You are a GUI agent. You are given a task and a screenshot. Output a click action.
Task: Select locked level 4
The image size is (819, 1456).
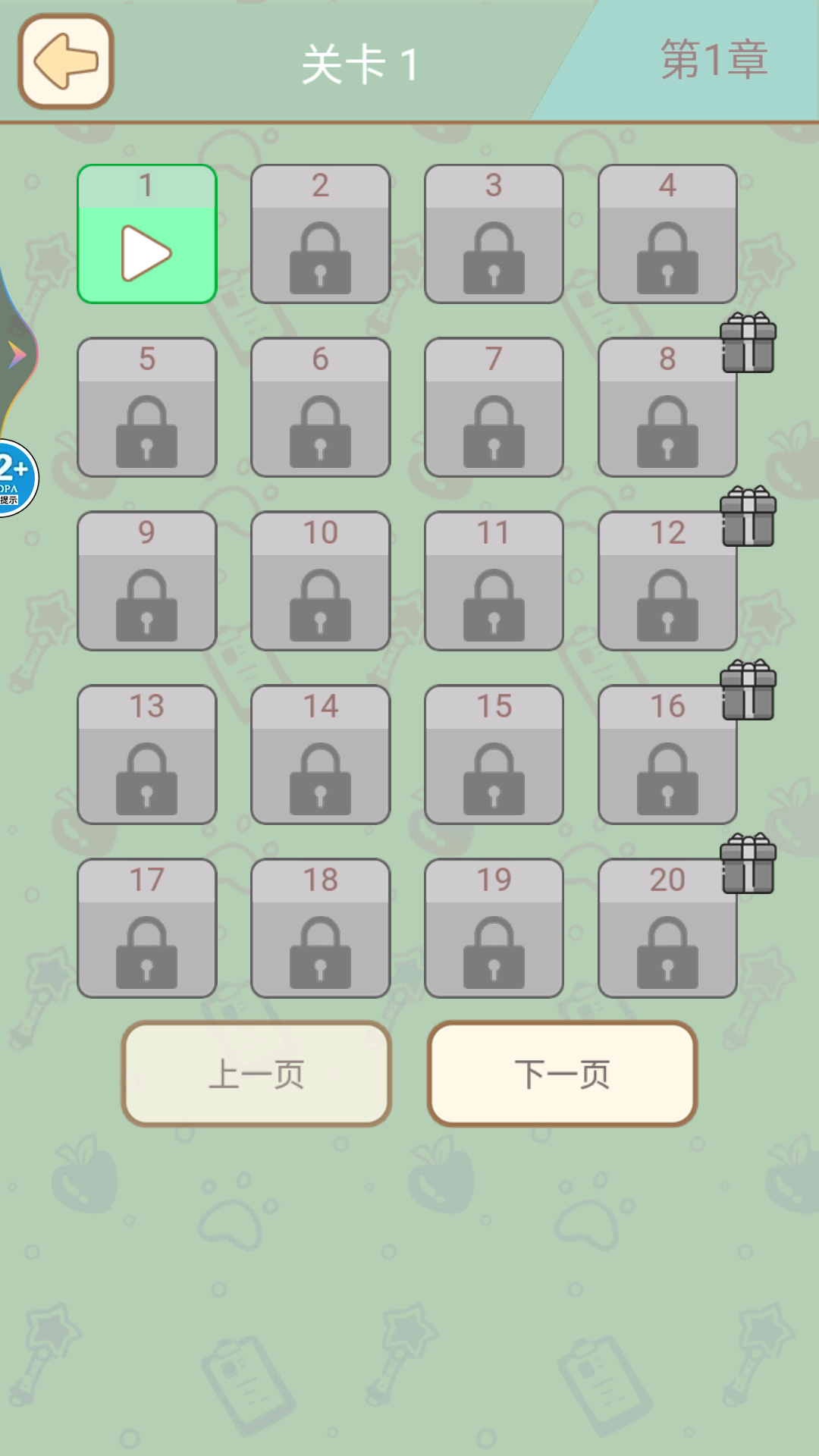point(667,234)
